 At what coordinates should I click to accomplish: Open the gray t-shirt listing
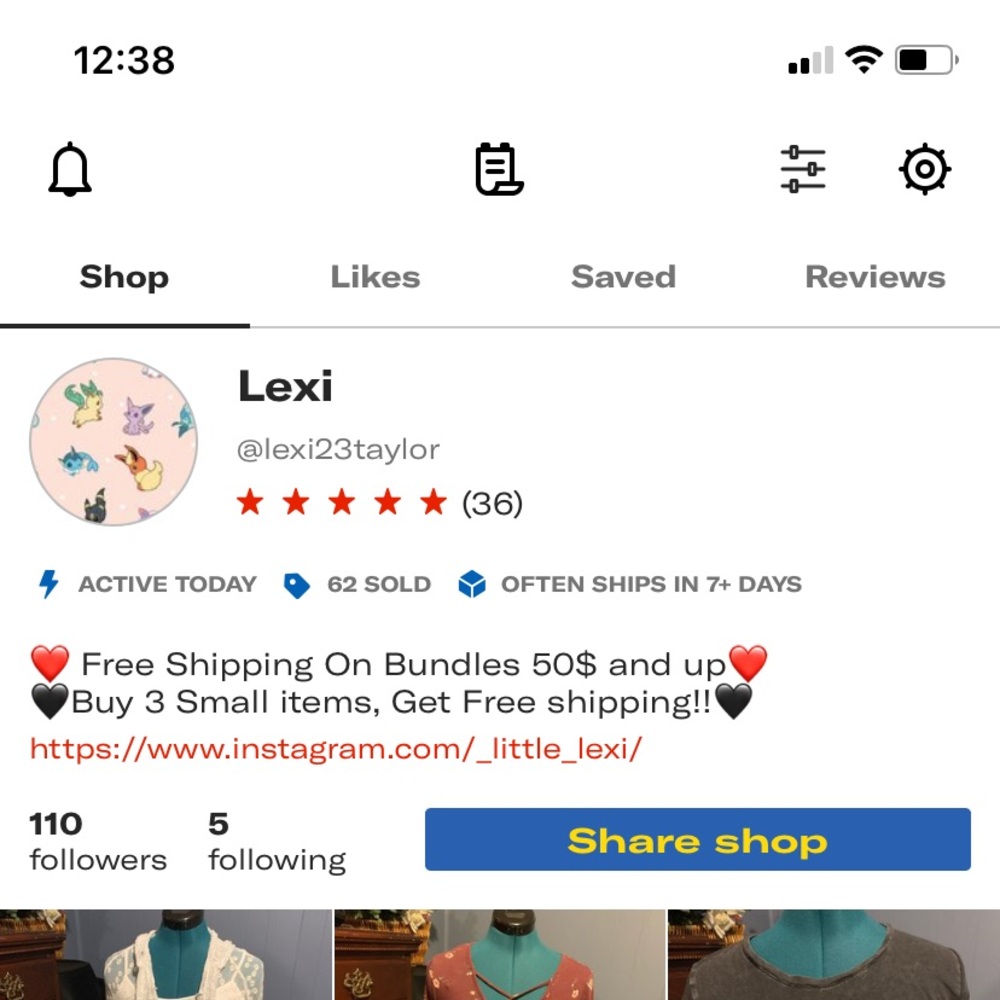833,955
